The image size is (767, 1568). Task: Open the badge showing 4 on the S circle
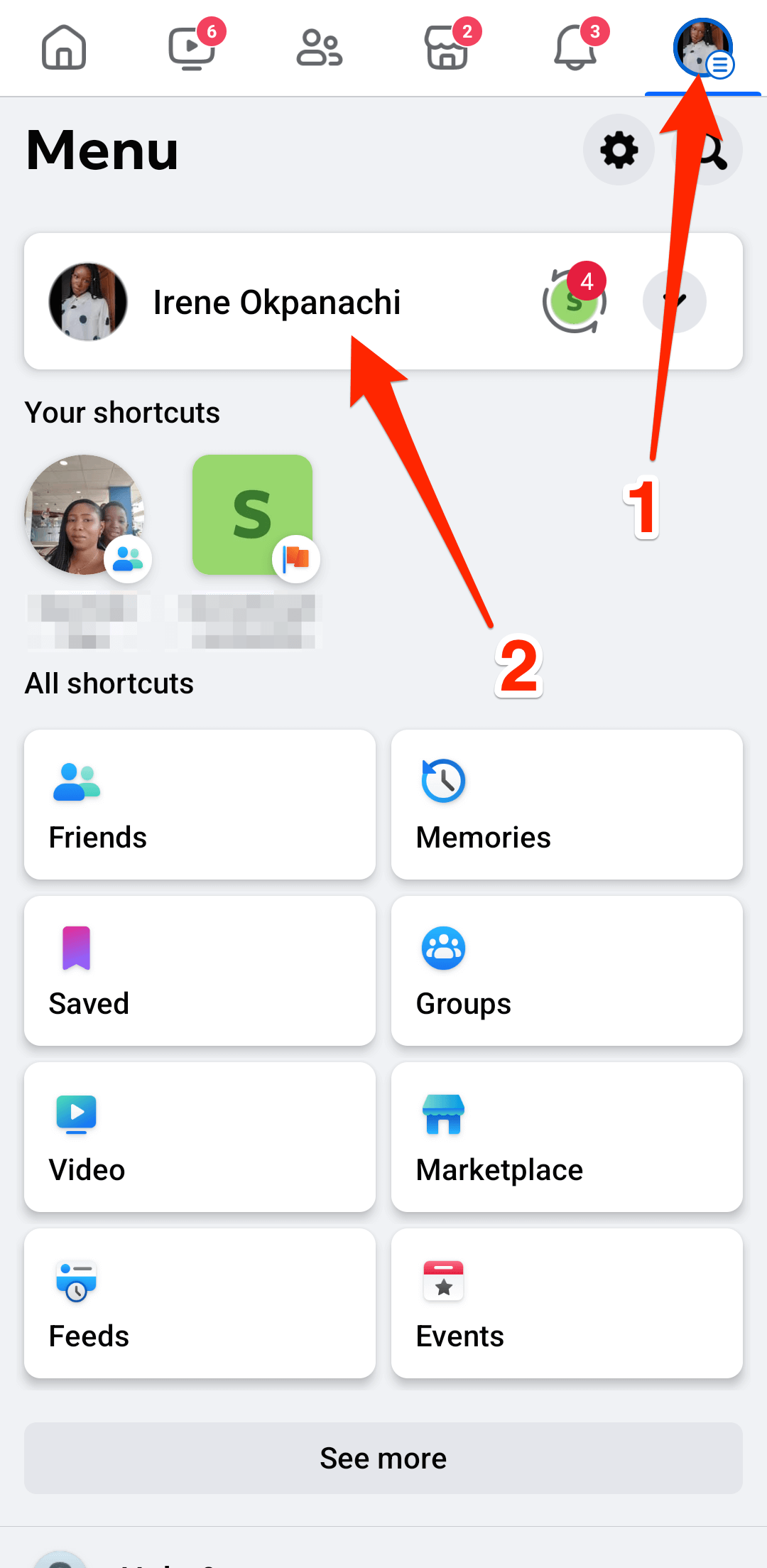click(x=585, y=281)
